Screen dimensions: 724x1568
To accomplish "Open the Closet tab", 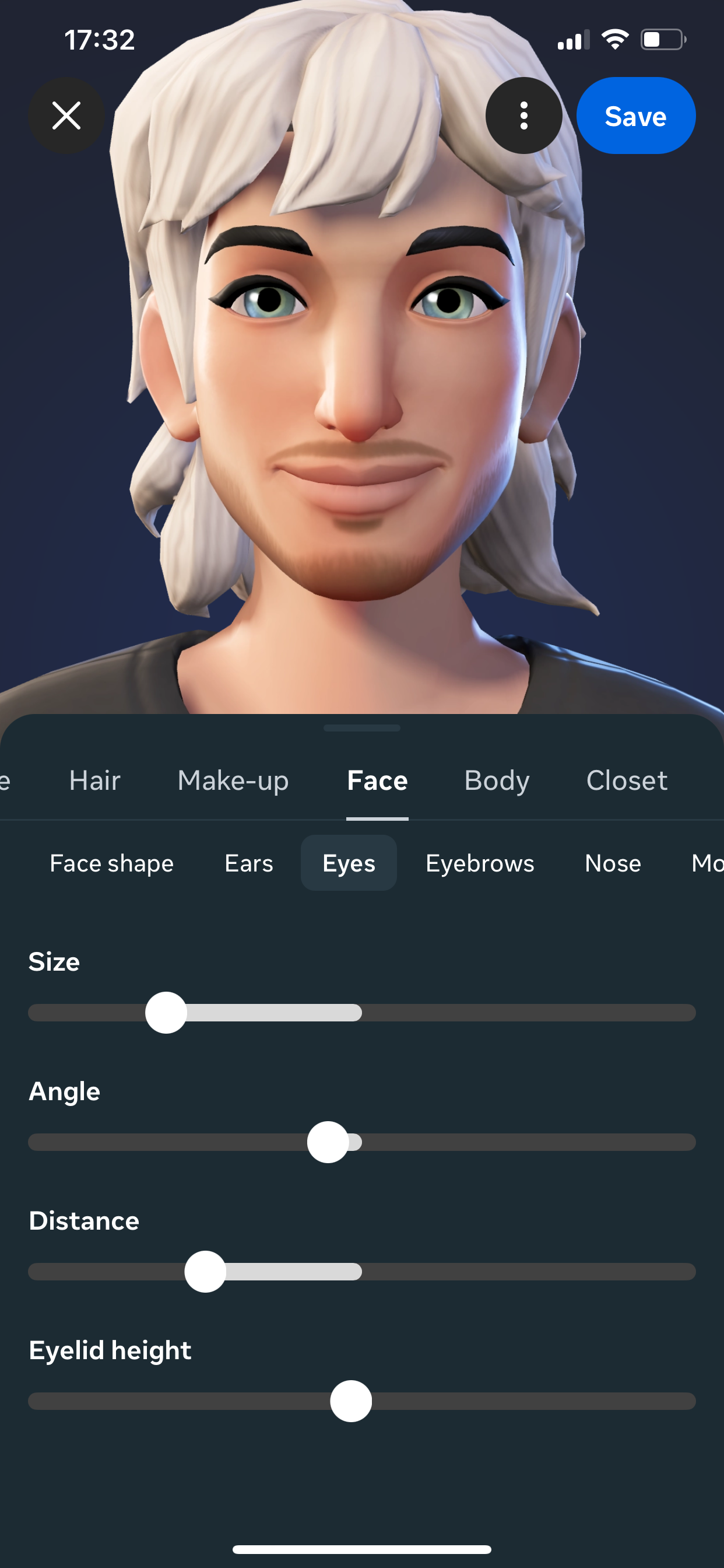I will (x=627, y=780).
